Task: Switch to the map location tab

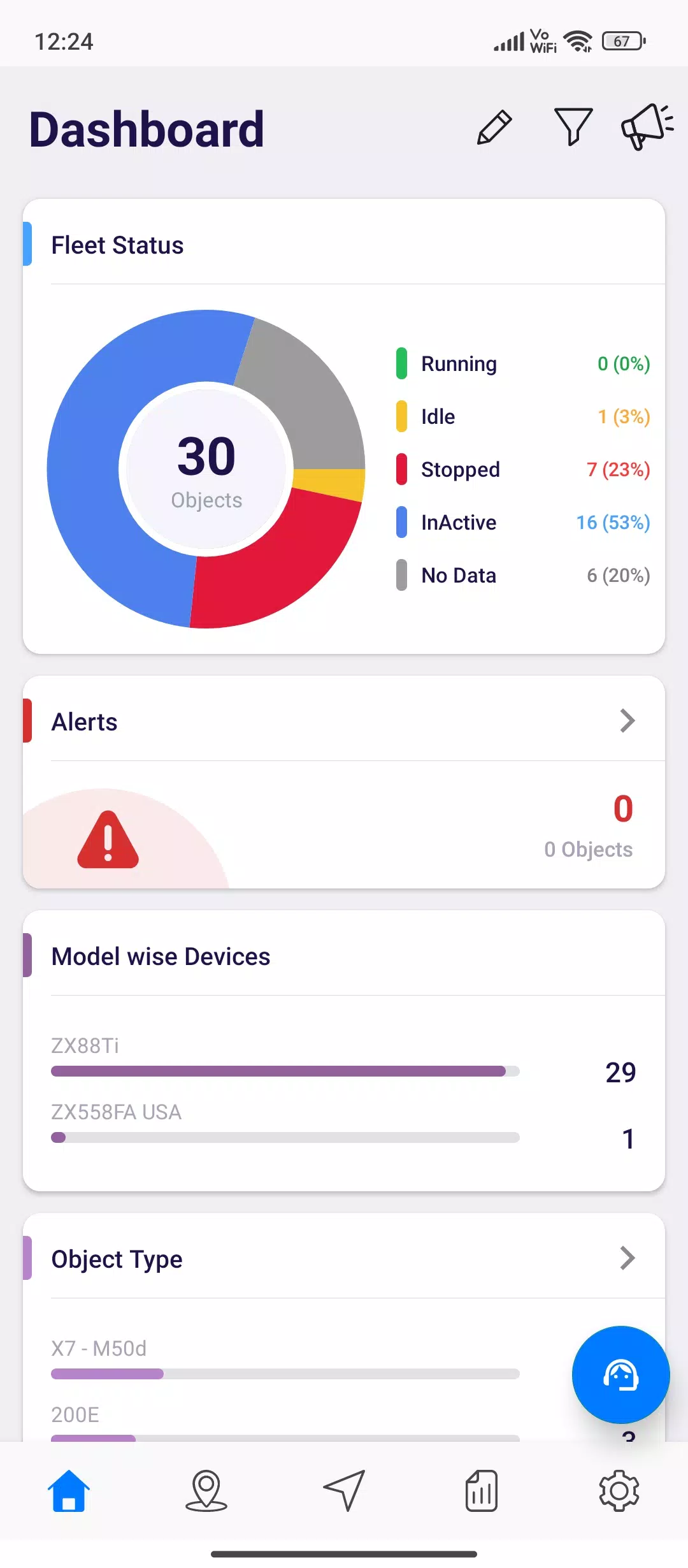Action: point(206,1491)
